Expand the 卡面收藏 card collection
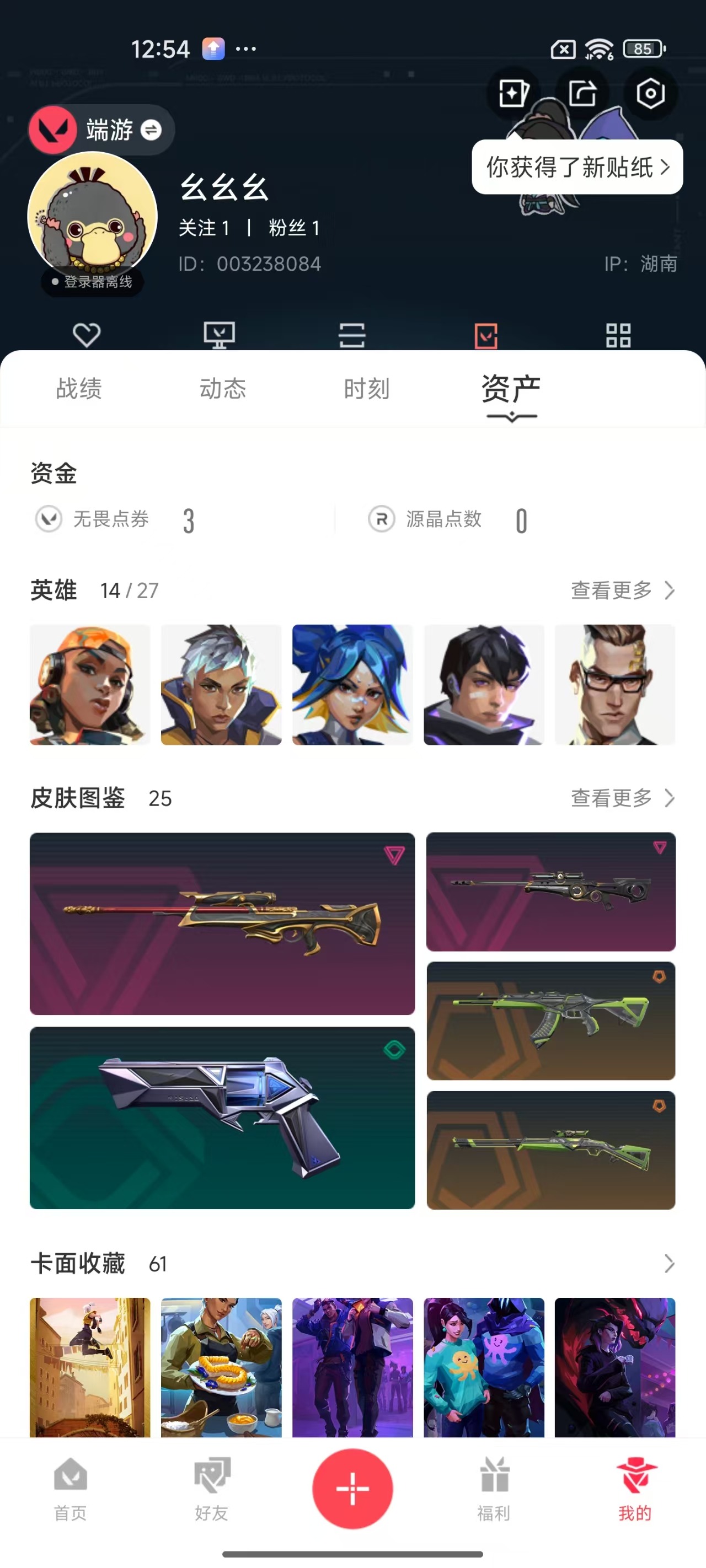This screenshot has width=706, height=1568. coord(669,1264)
